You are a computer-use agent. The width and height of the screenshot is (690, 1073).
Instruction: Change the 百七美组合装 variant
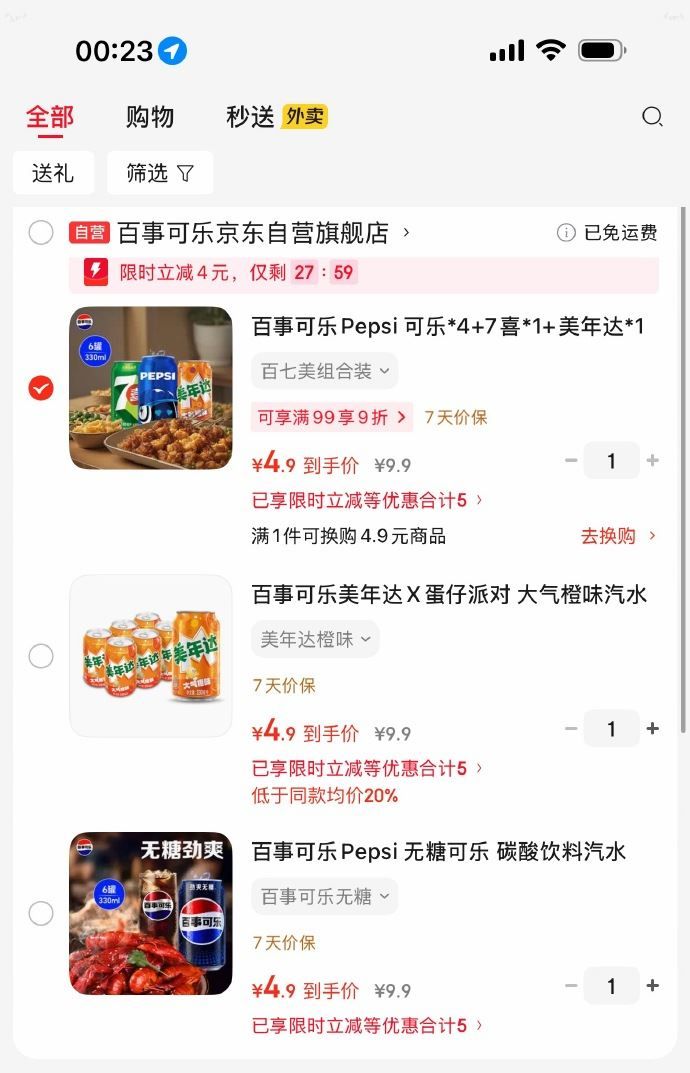(x=324, y=371)
